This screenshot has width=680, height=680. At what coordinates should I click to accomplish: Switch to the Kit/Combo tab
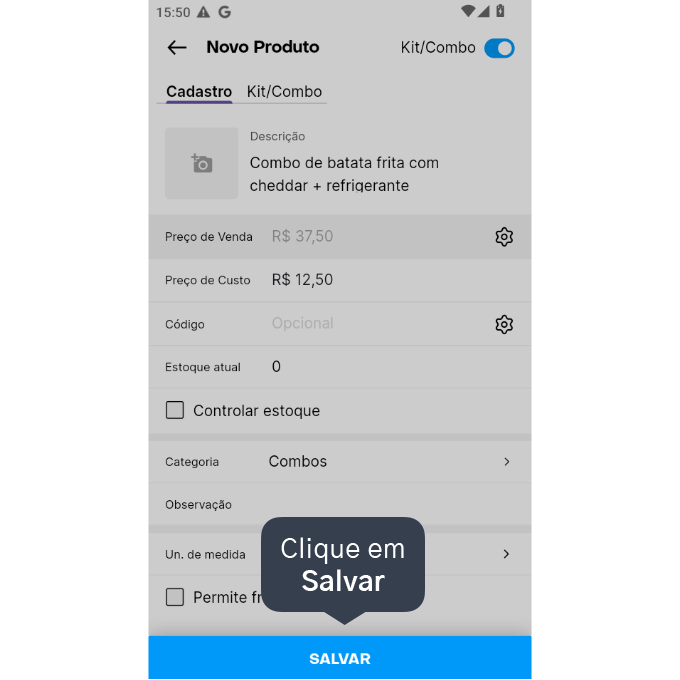[x=284, y=92]
